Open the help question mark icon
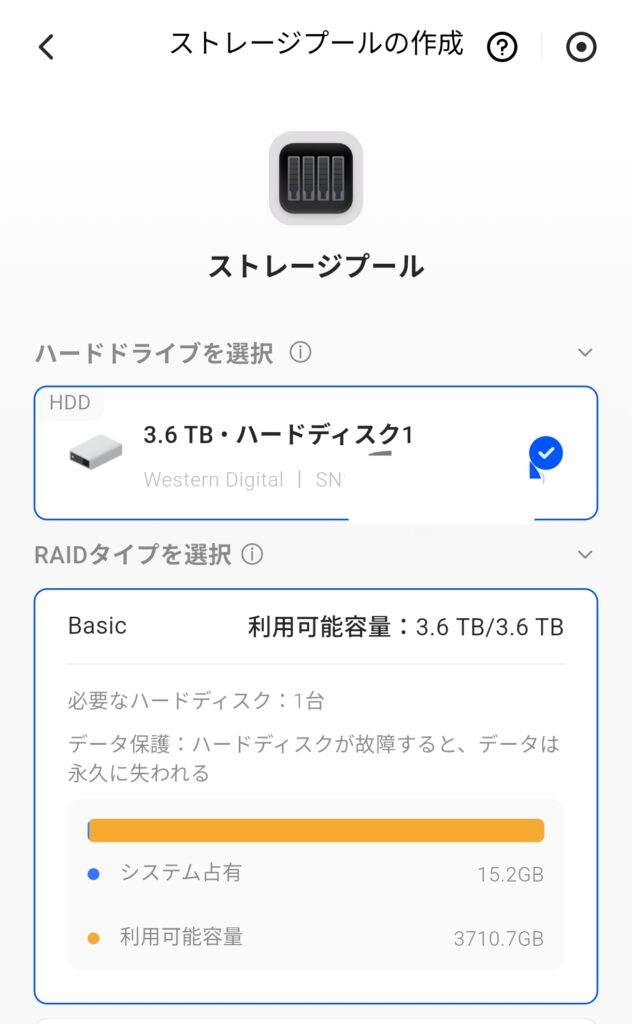This screenshot has height=1024, width=632. pos(502,47)
